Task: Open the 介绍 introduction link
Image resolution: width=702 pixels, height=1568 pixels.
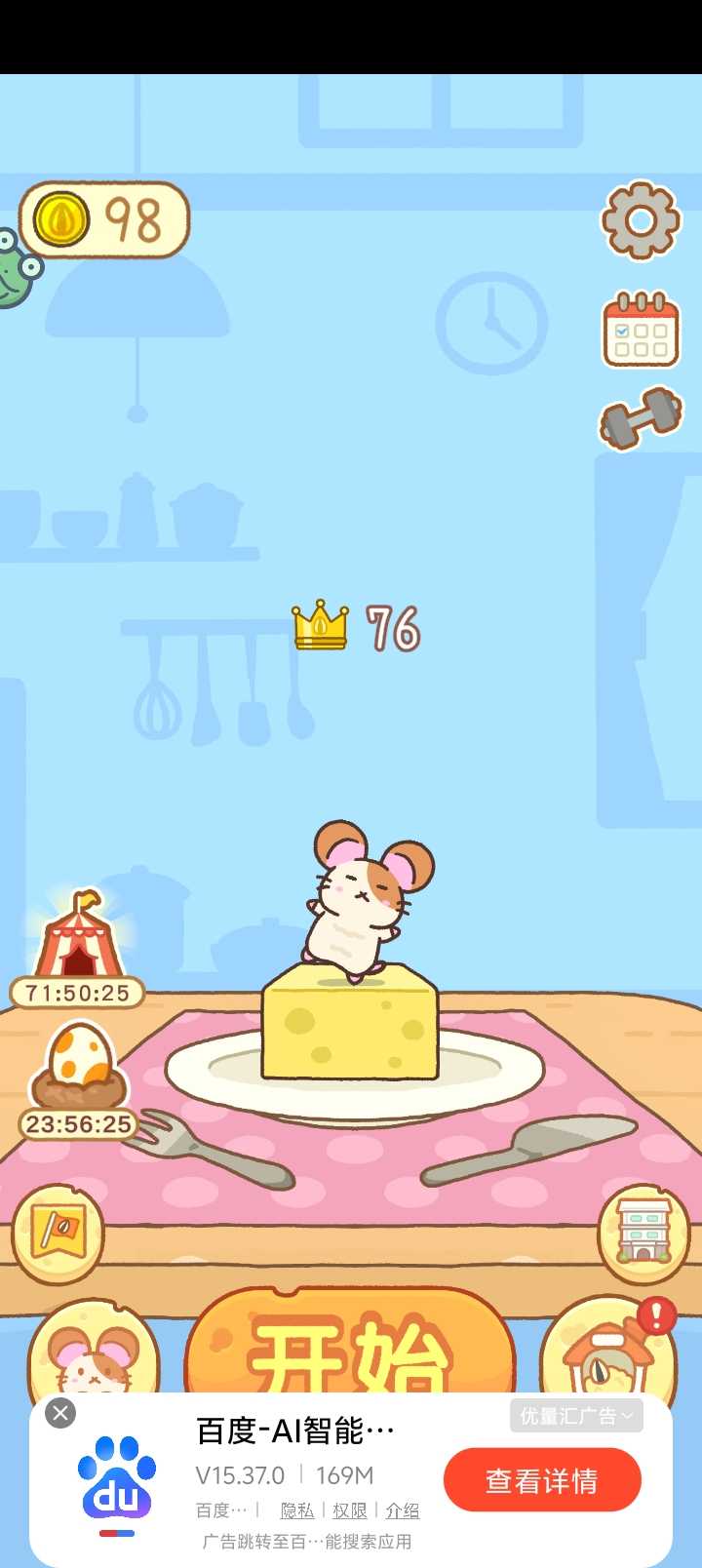Action: [402, 1510]
